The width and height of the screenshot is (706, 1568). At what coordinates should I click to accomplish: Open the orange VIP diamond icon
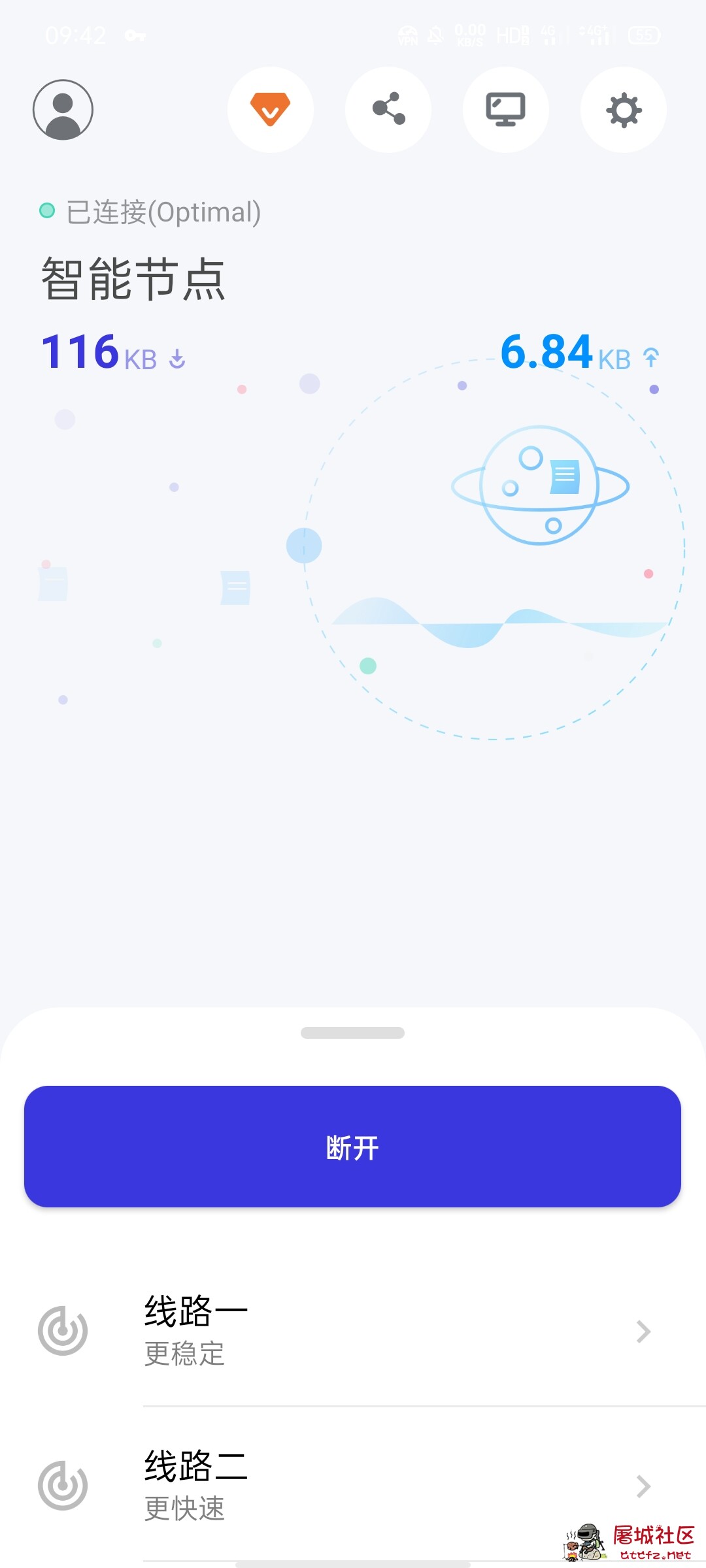pyautogui.click(x=271, y=110)
